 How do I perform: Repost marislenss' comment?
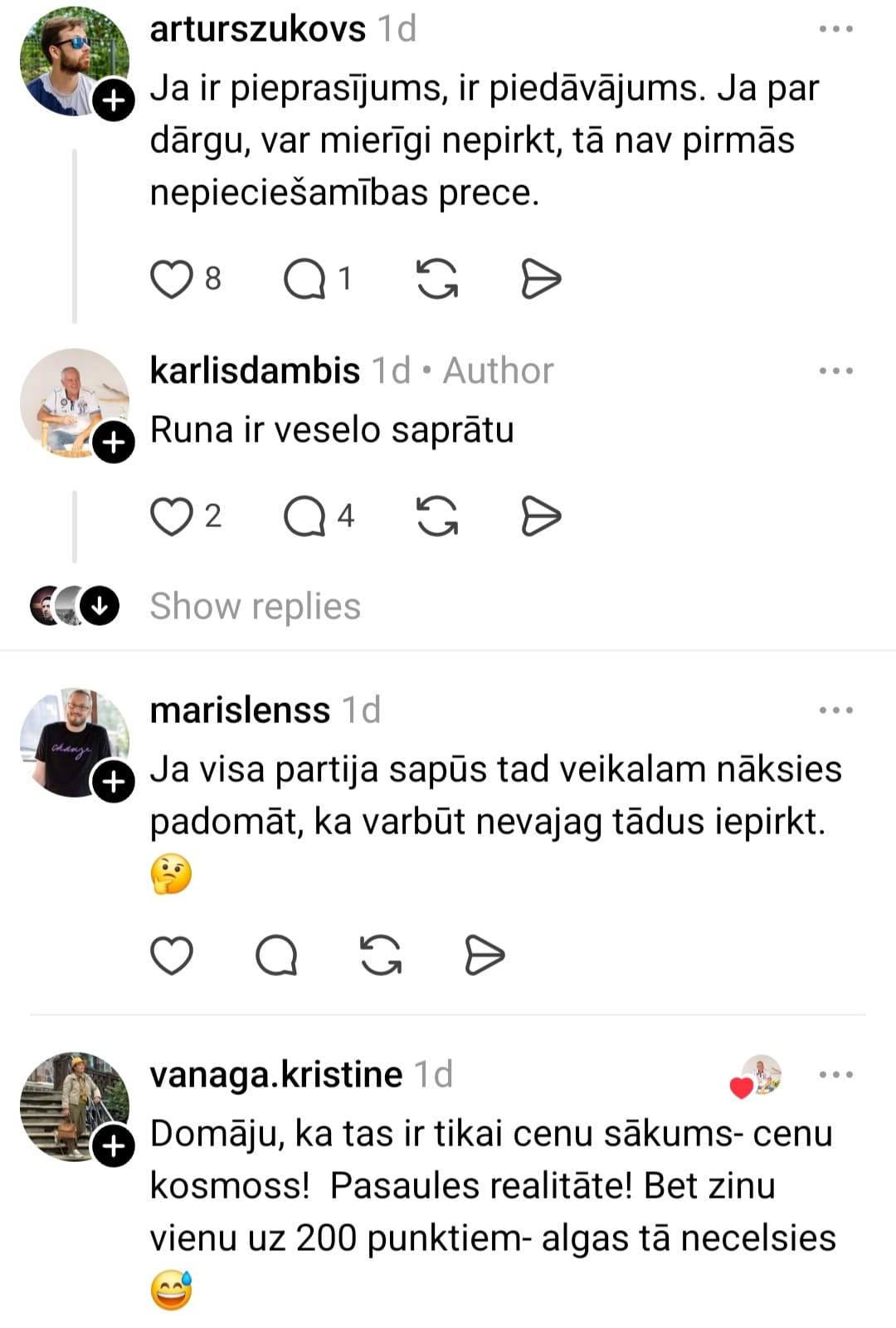point(381,955)
